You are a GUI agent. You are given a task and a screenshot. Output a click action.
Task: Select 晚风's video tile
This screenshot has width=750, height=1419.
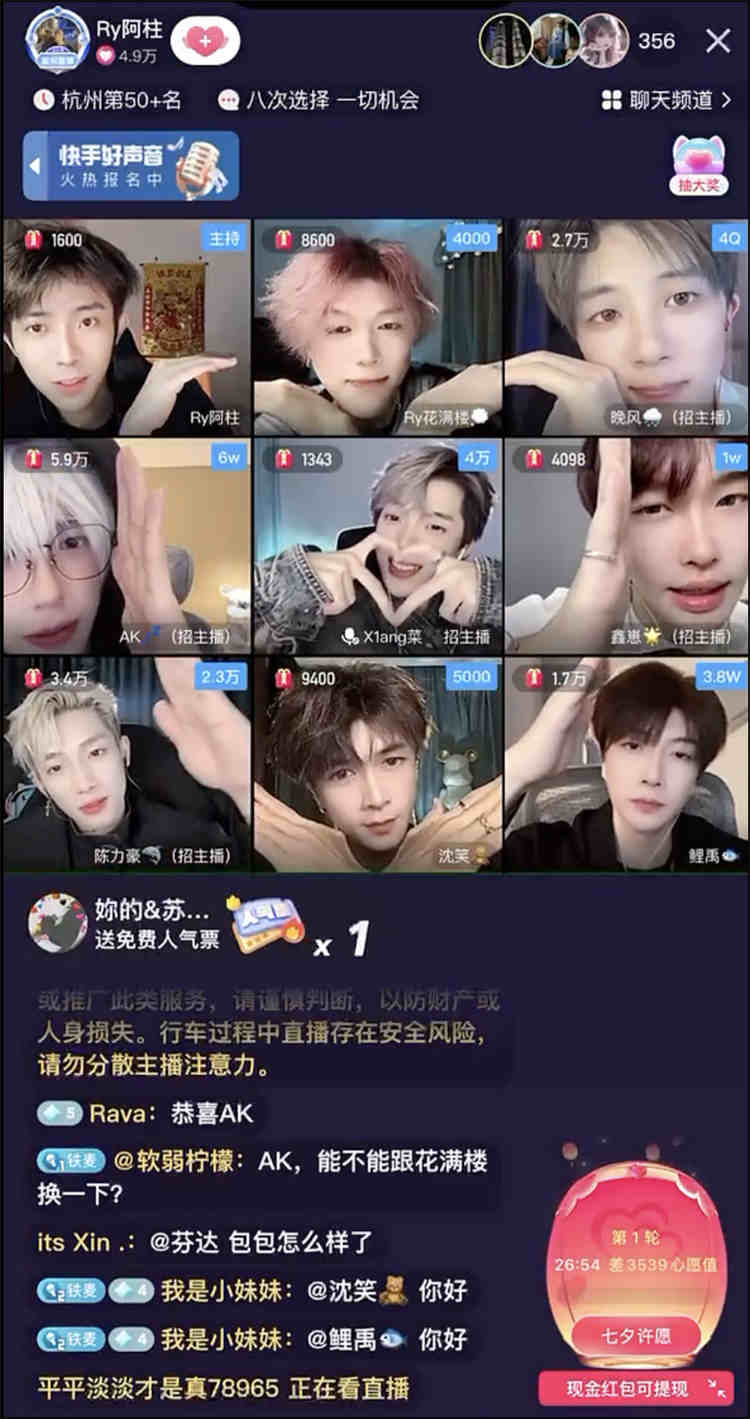(x=626, y=328)
